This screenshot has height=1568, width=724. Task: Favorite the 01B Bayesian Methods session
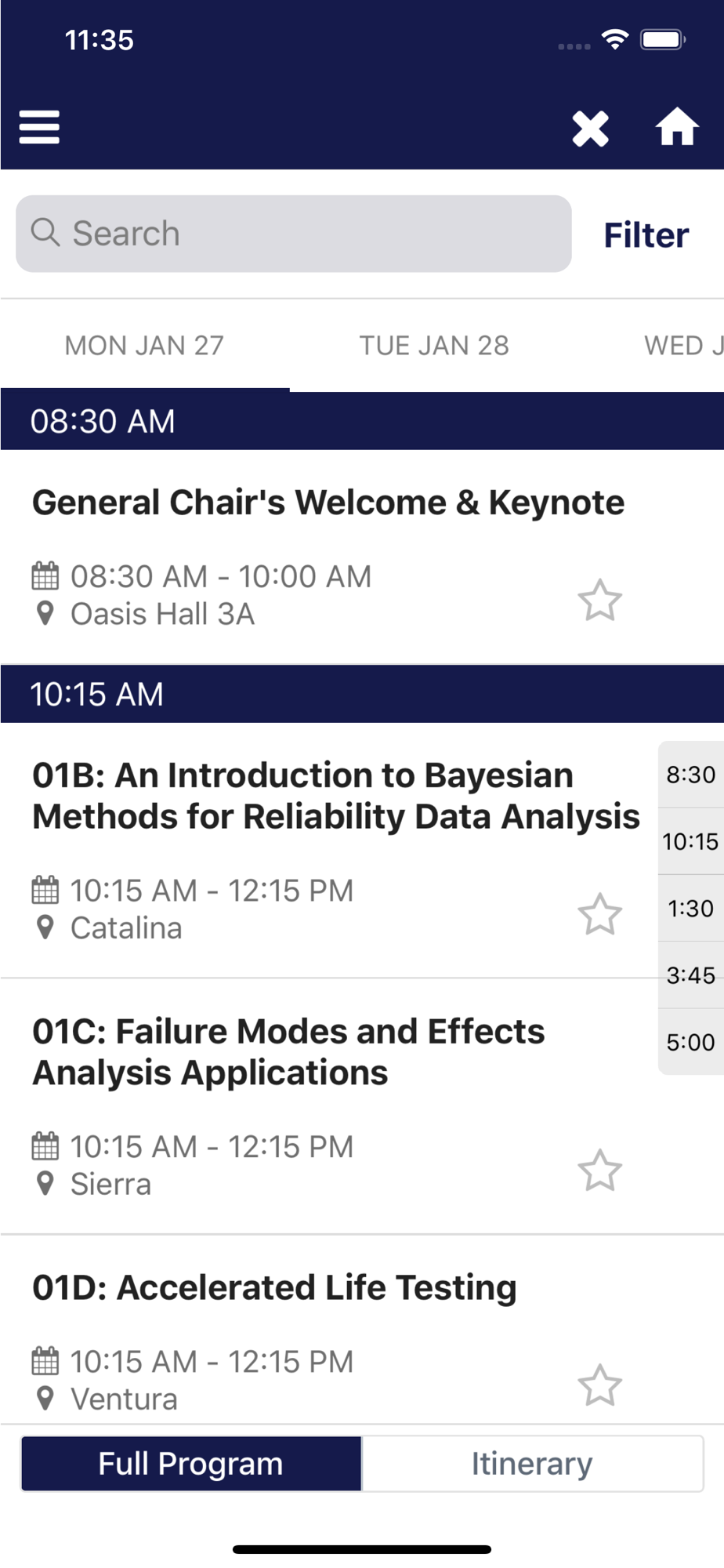click(x=600, y=914)
